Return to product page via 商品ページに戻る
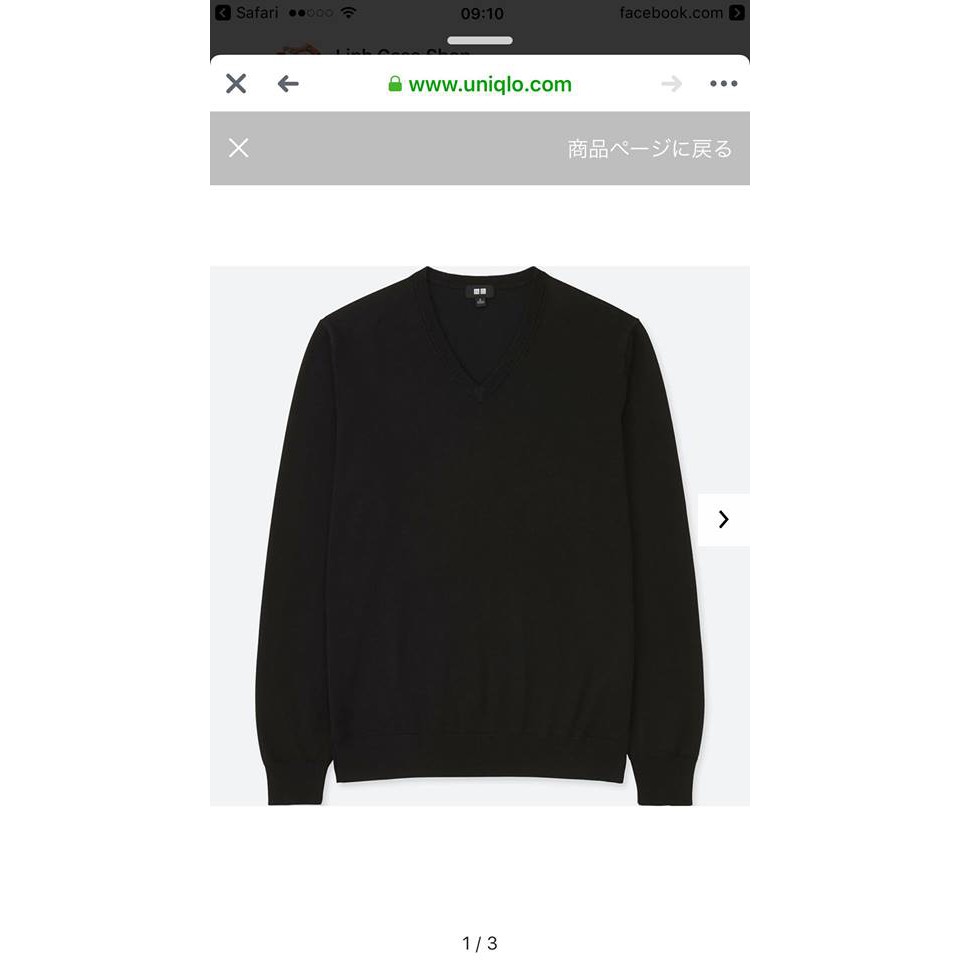 click(650, 149)
